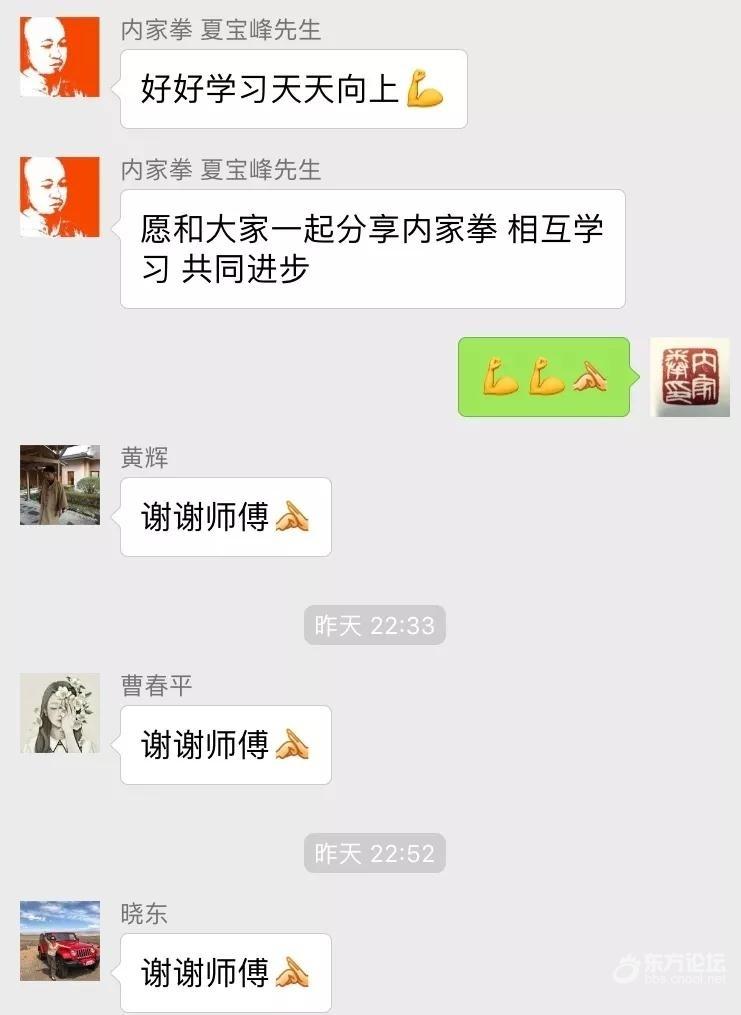Open my own seal avatar

690,377
